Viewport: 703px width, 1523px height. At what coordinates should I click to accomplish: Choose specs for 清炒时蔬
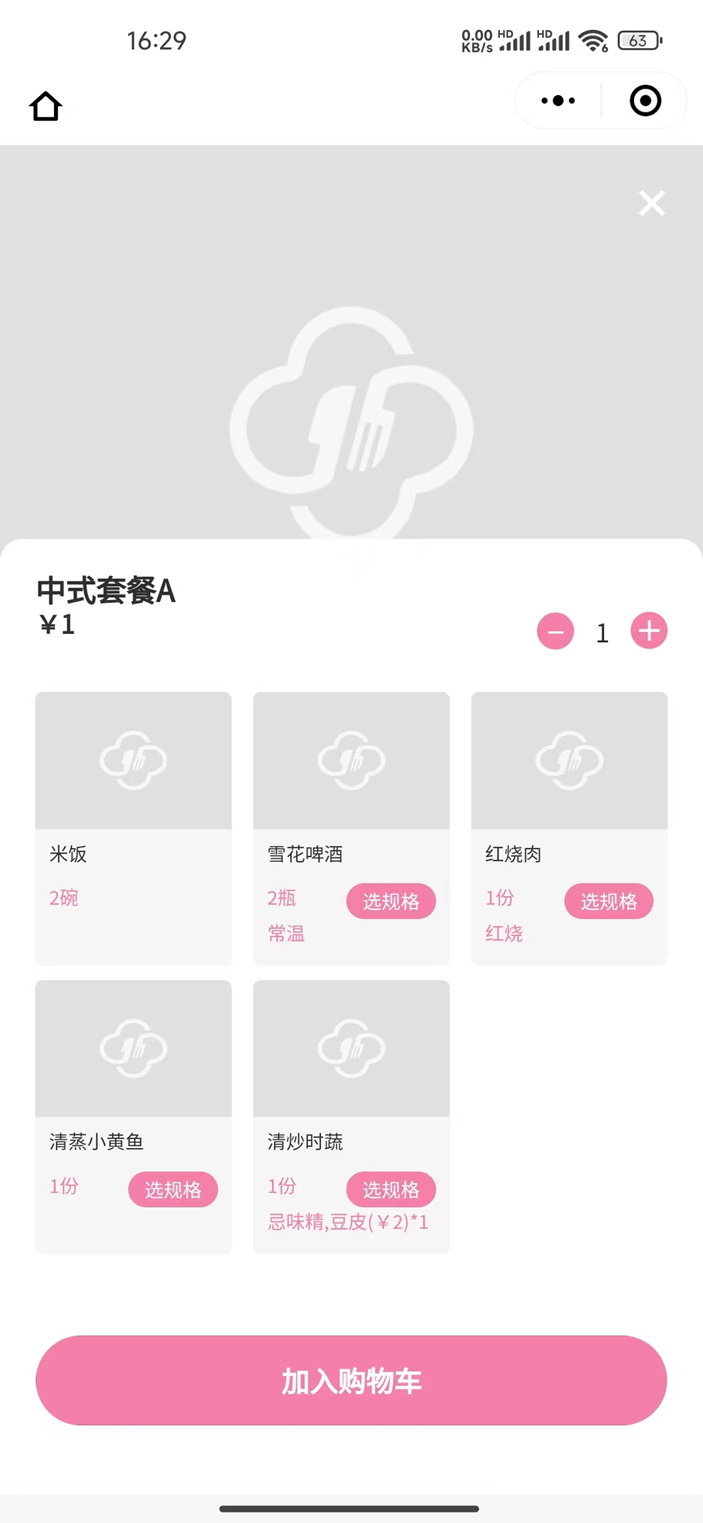point(390,1189)
